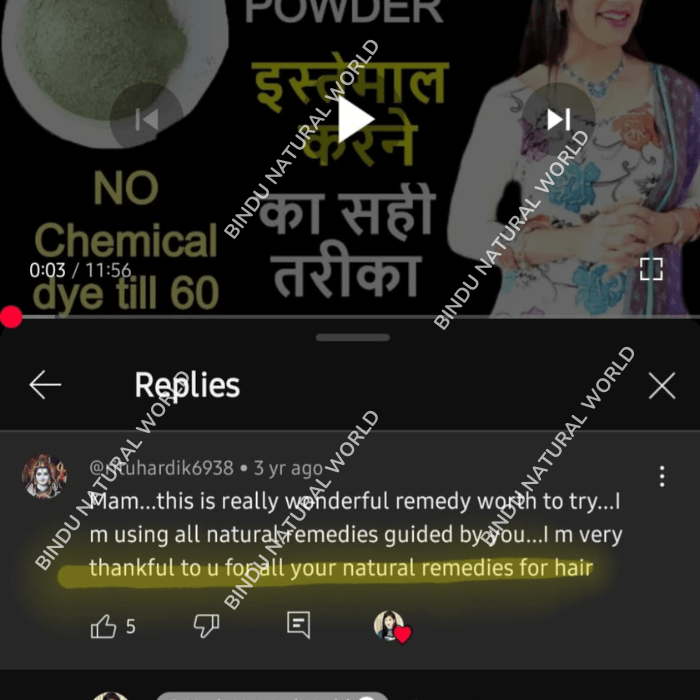This screenshot has width=700, height=700.
Task: Skip to the previous video
Action: click(146, 120)
